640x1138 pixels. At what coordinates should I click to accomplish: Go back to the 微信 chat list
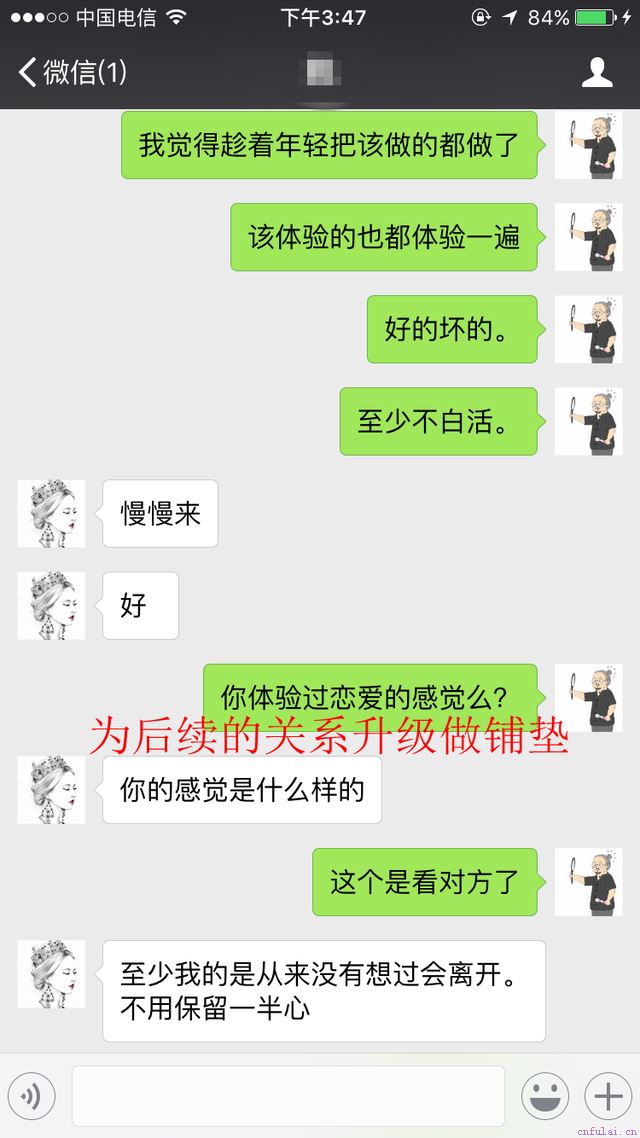[70, 72]
